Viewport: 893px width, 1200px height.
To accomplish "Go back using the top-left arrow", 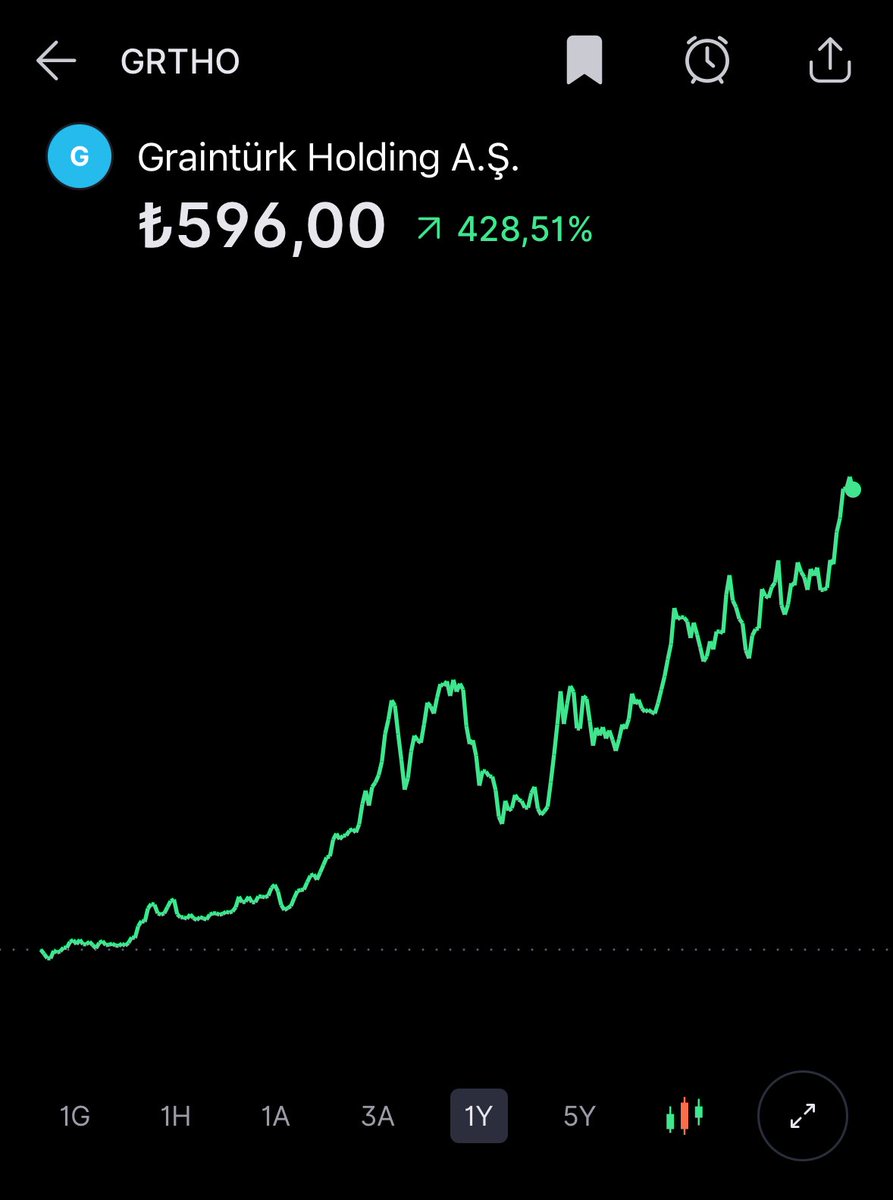I will (56, 62).
